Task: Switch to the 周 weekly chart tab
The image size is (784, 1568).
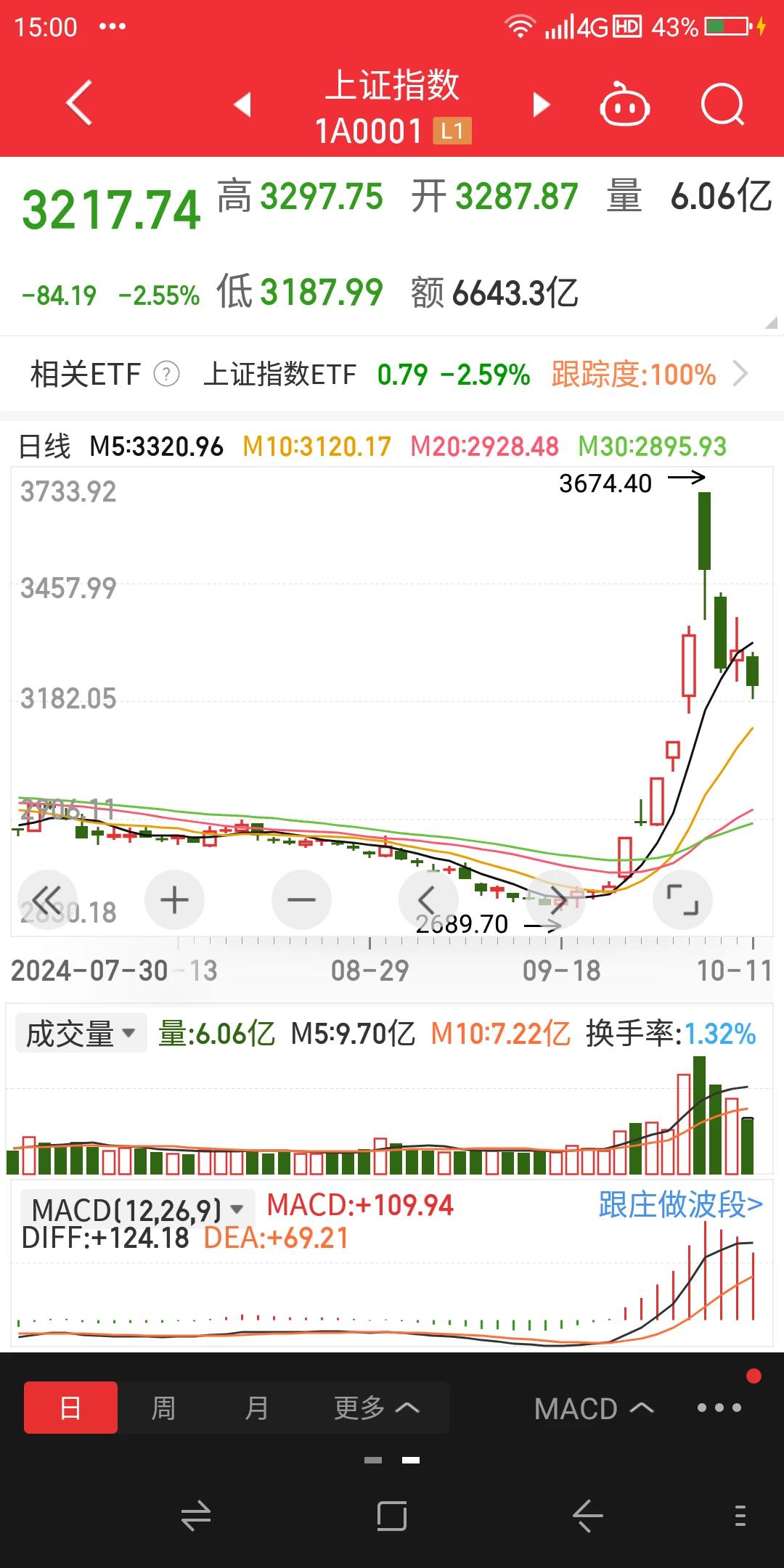Action: point(163,1408)
